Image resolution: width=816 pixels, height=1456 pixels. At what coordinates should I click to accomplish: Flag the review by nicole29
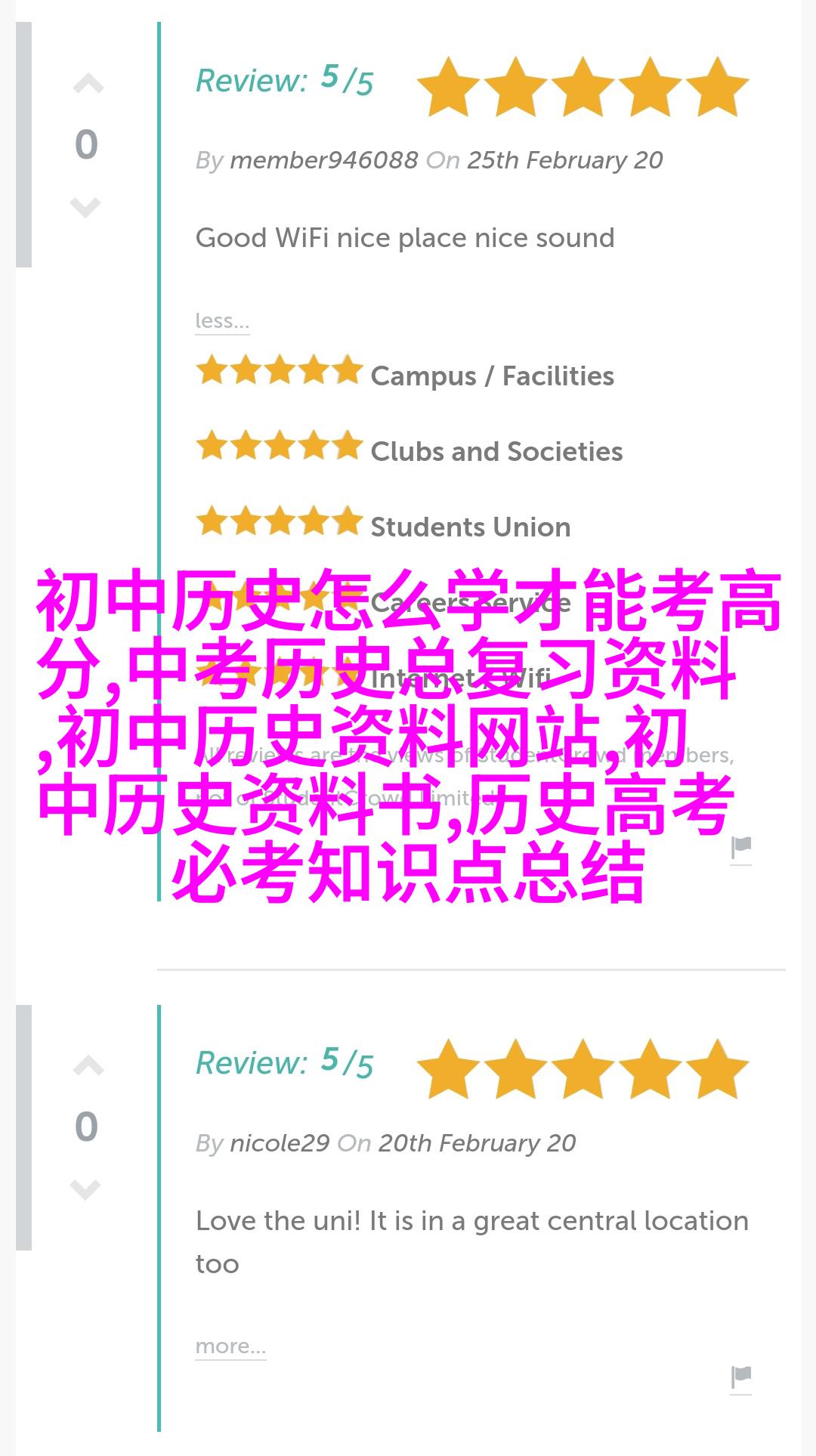point(741,1378)
